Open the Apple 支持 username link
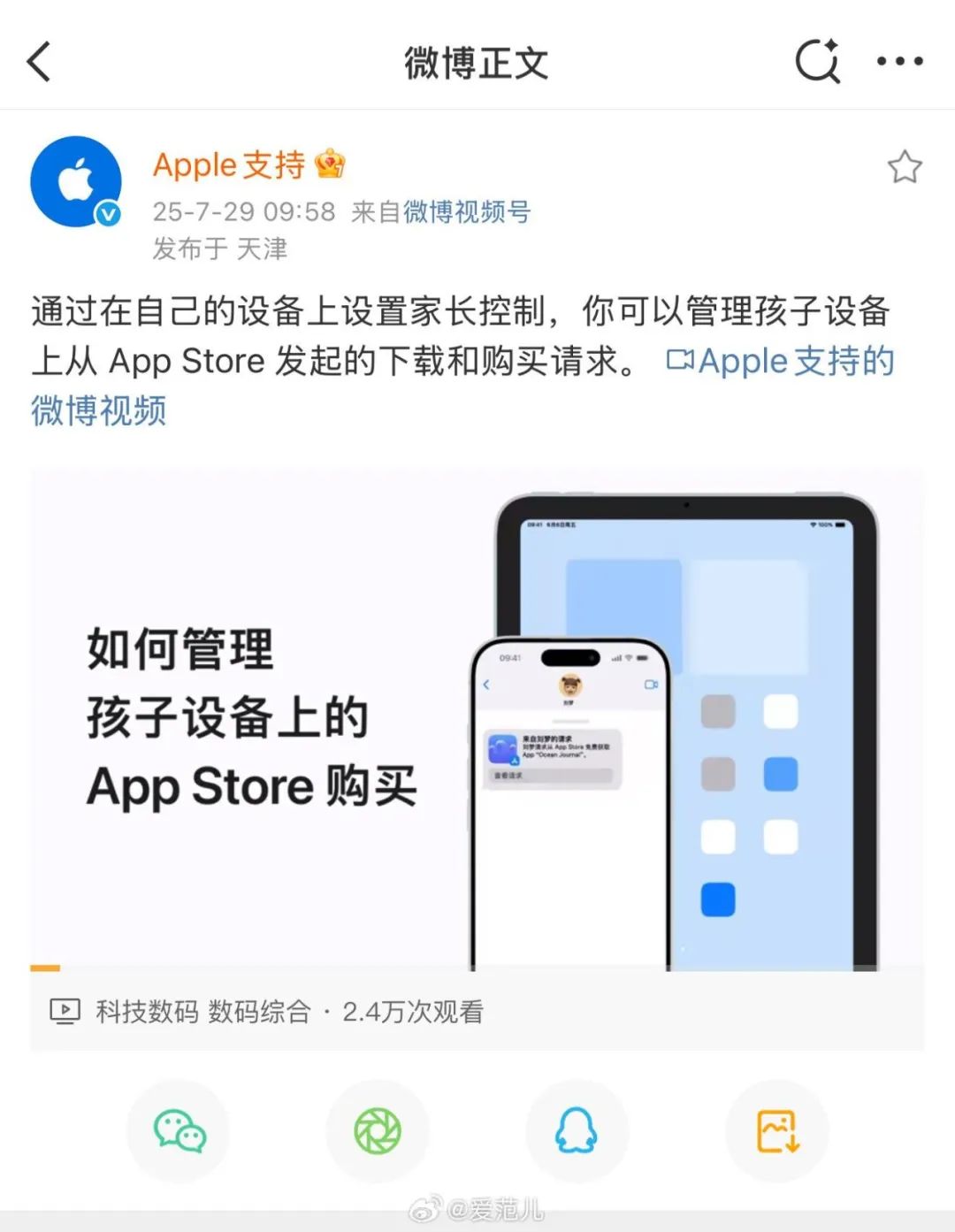Screen dimensions: 955x1232 229,165
